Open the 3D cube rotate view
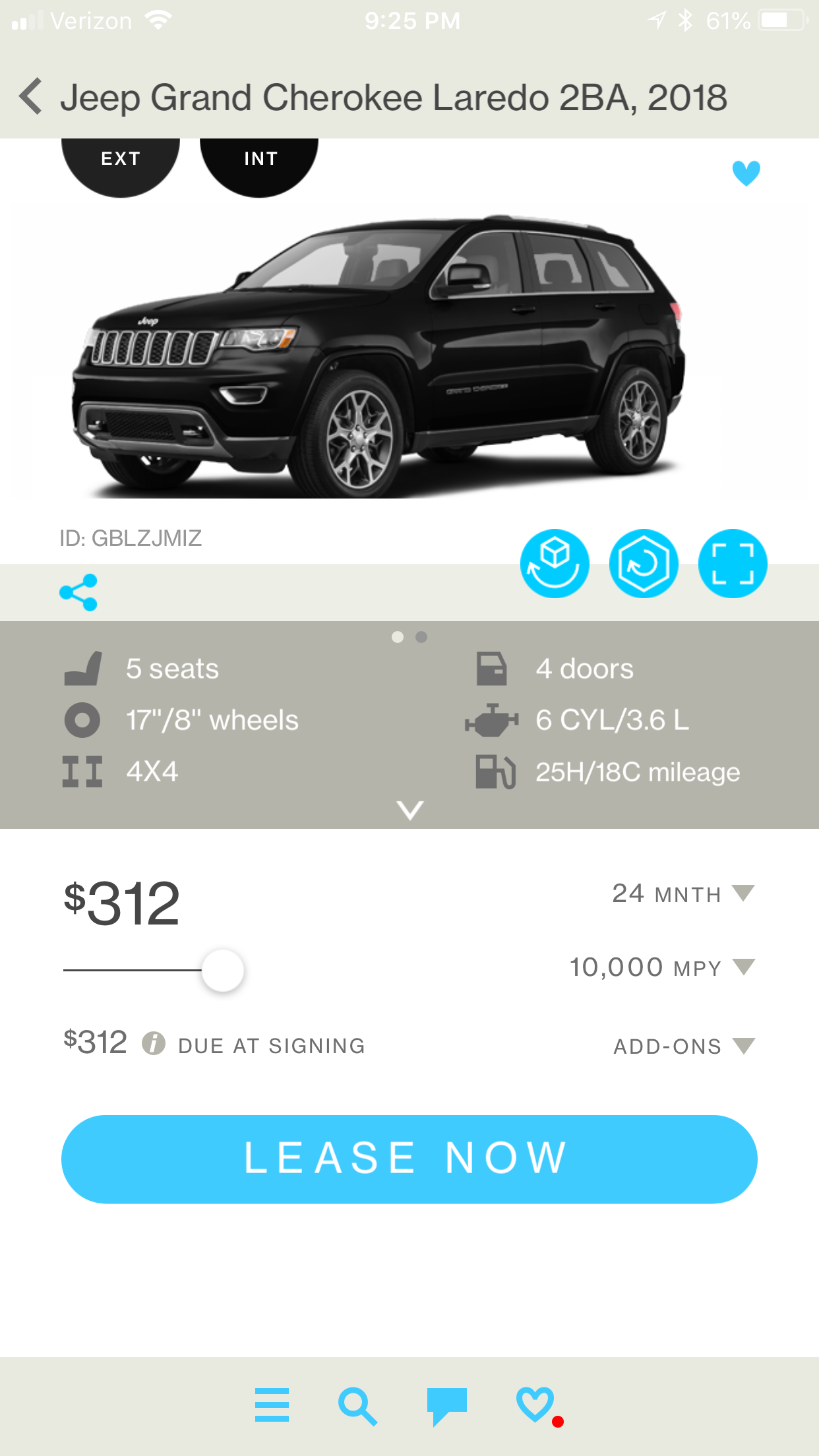The height and width of the screenshot is (1456, 819). (x=554, y=563)
